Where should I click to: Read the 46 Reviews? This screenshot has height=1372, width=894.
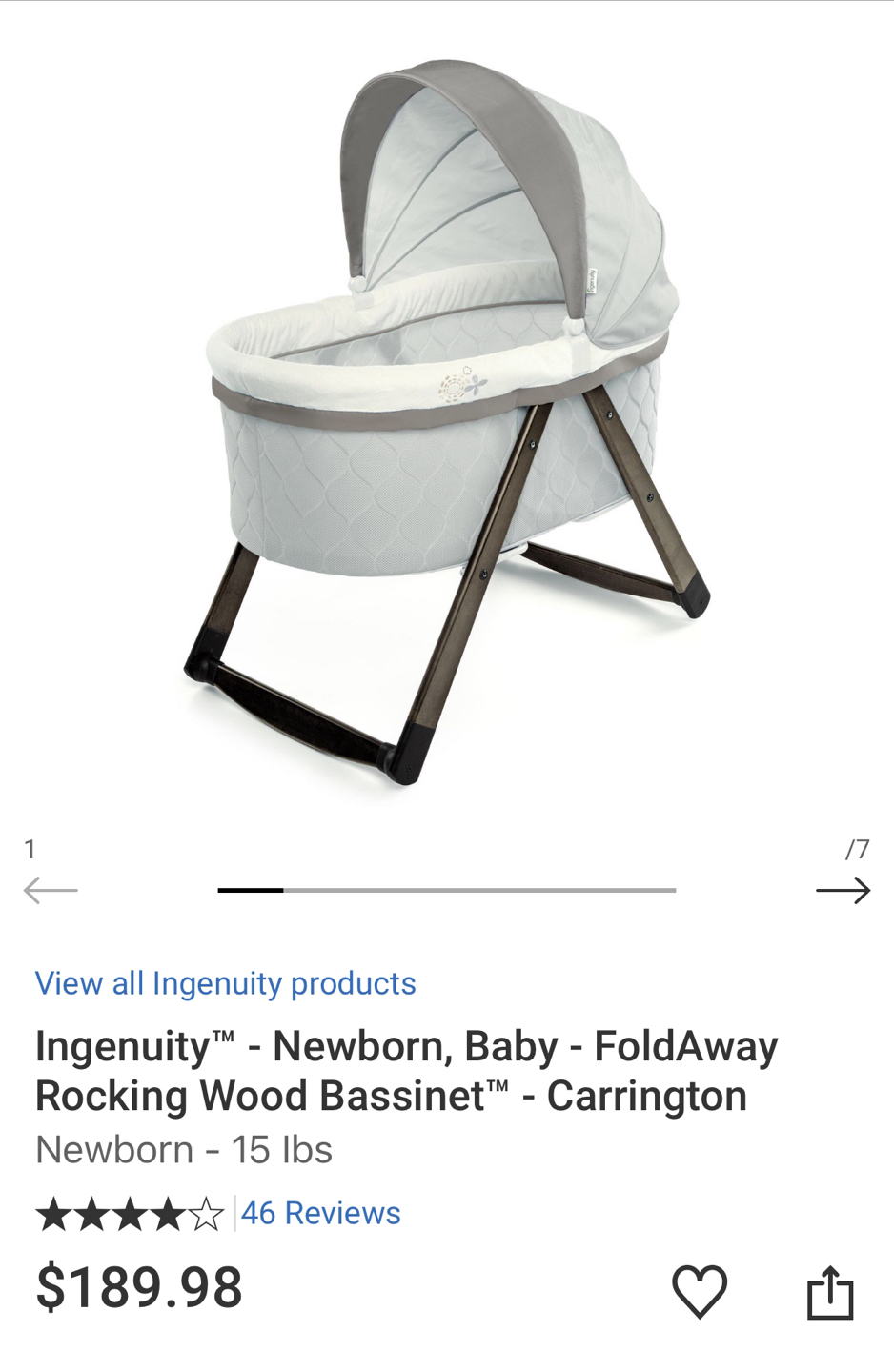click(x=320, y=1213)
